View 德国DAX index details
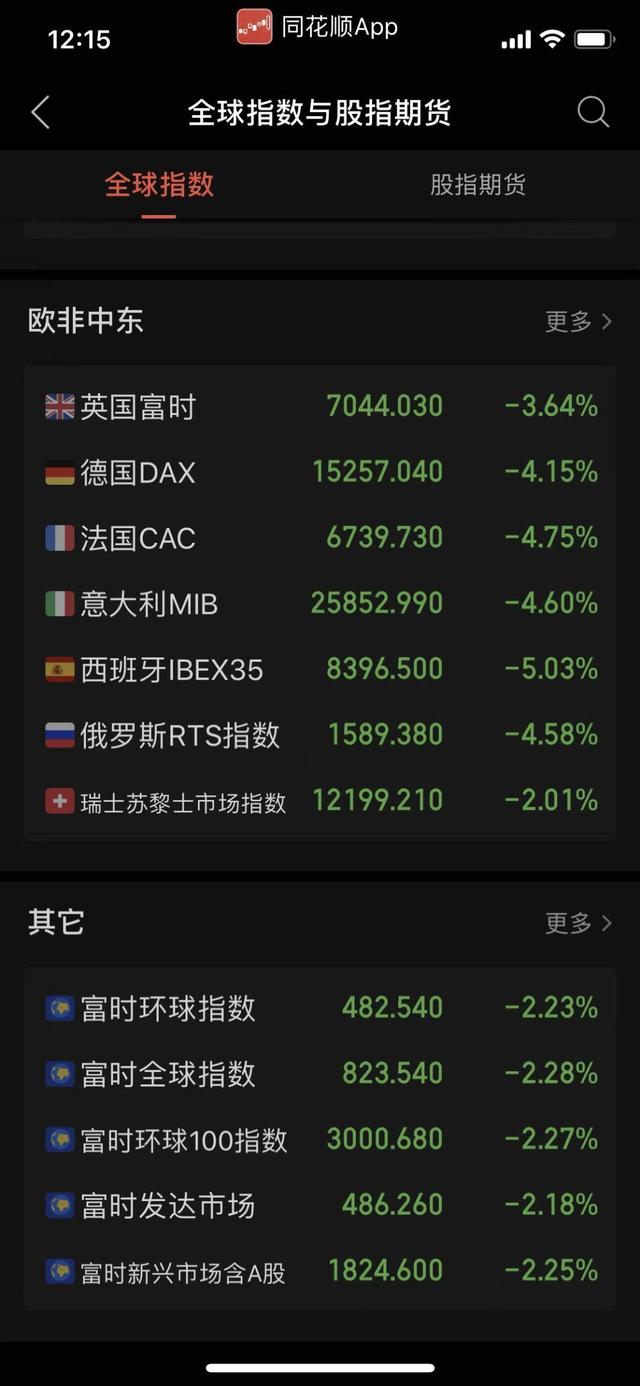This screenshot has width=640, height=1386. tap(320, 472)
